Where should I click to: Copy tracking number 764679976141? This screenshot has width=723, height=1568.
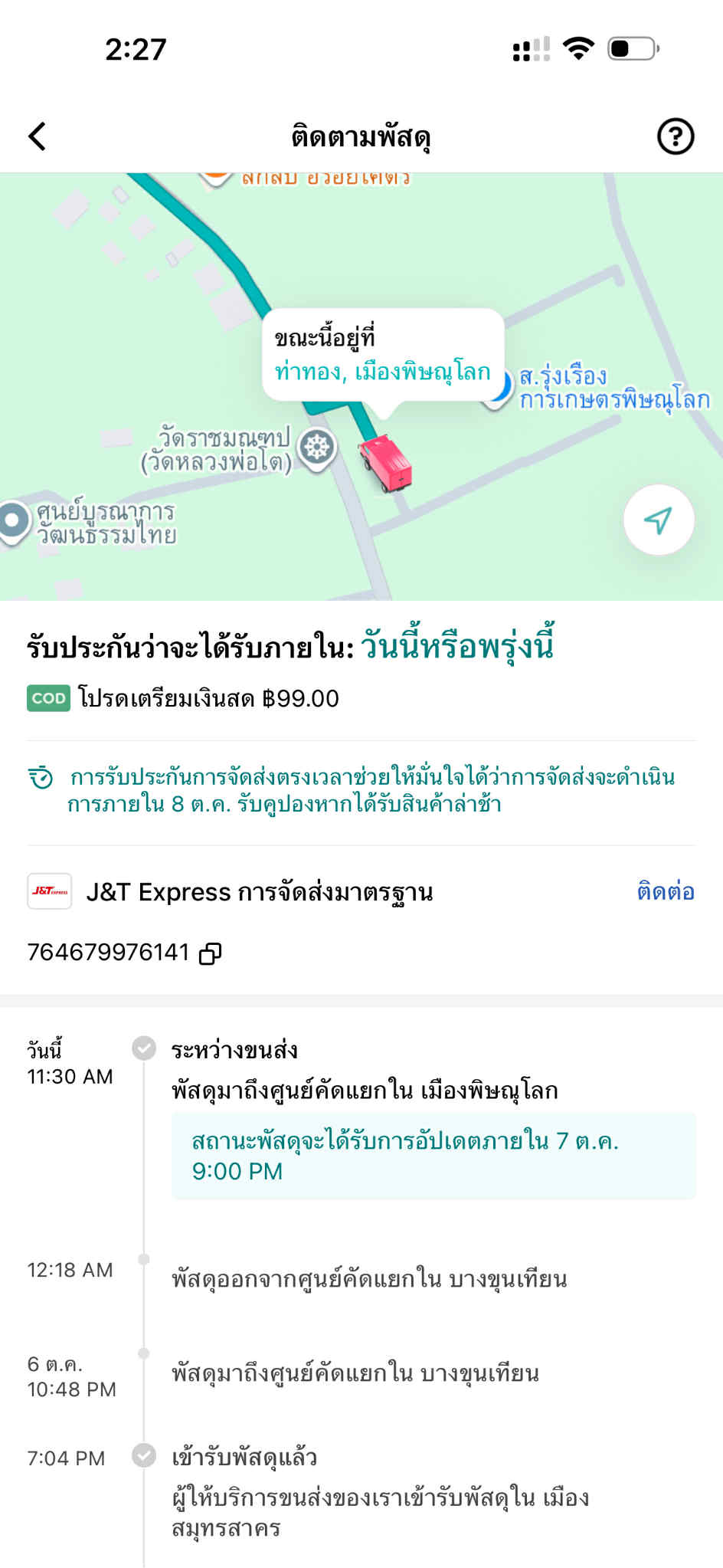[210, 953]
